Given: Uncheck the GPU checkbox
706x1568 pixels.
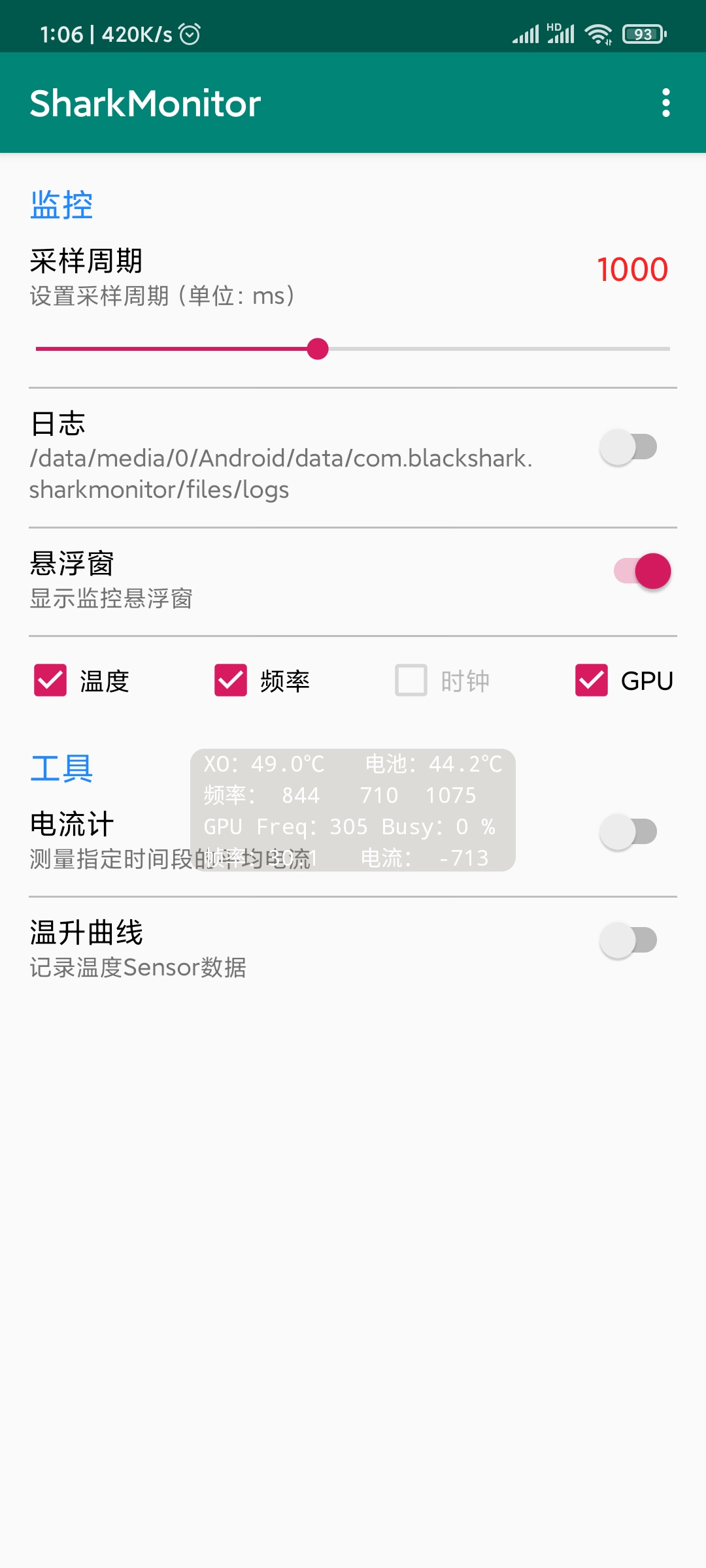Looking at the screenshot, I should [x=592, y=681].
